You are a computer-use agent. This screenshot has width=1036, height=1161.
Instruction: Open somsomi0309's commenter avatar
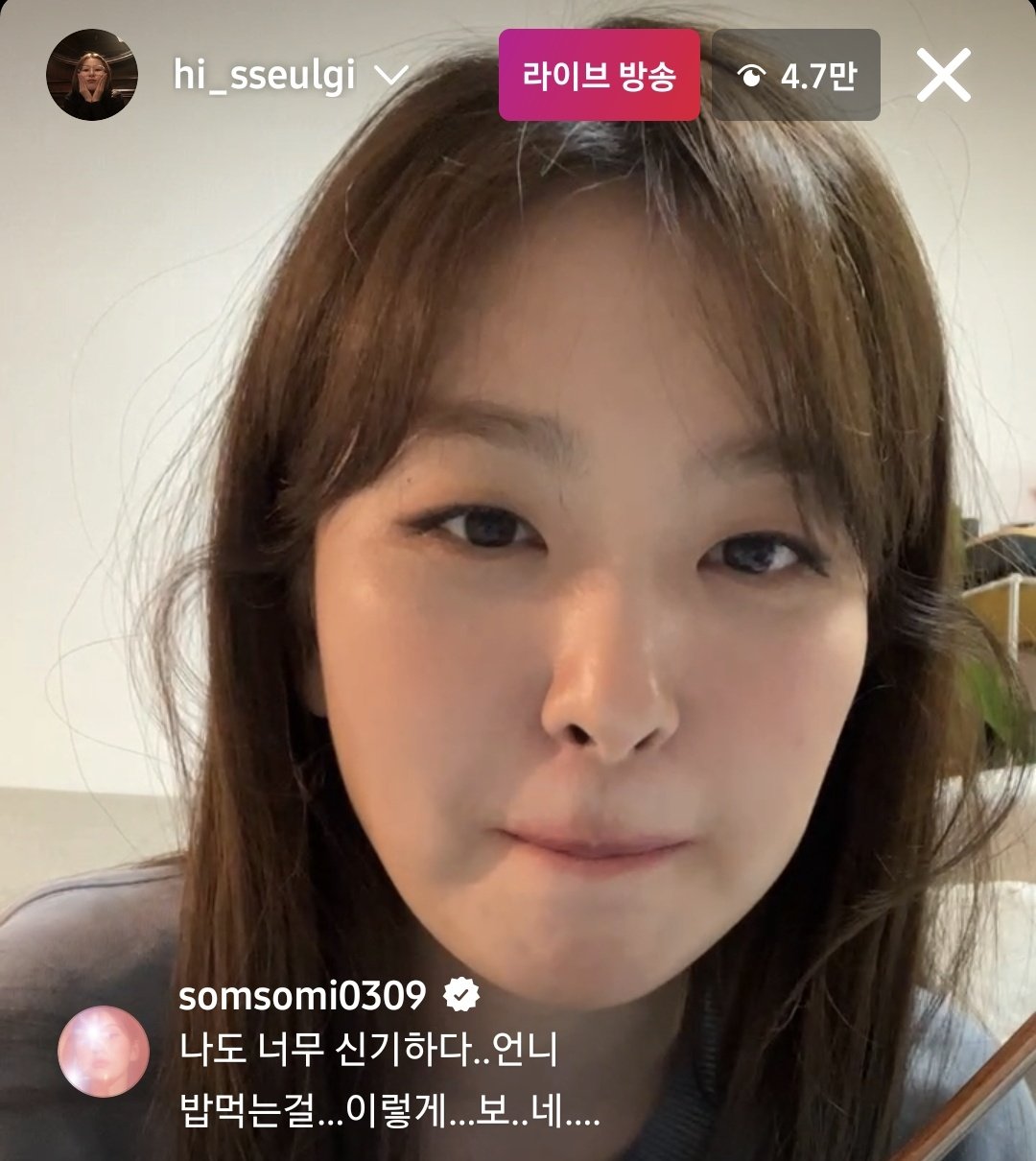pos(104,1052)
